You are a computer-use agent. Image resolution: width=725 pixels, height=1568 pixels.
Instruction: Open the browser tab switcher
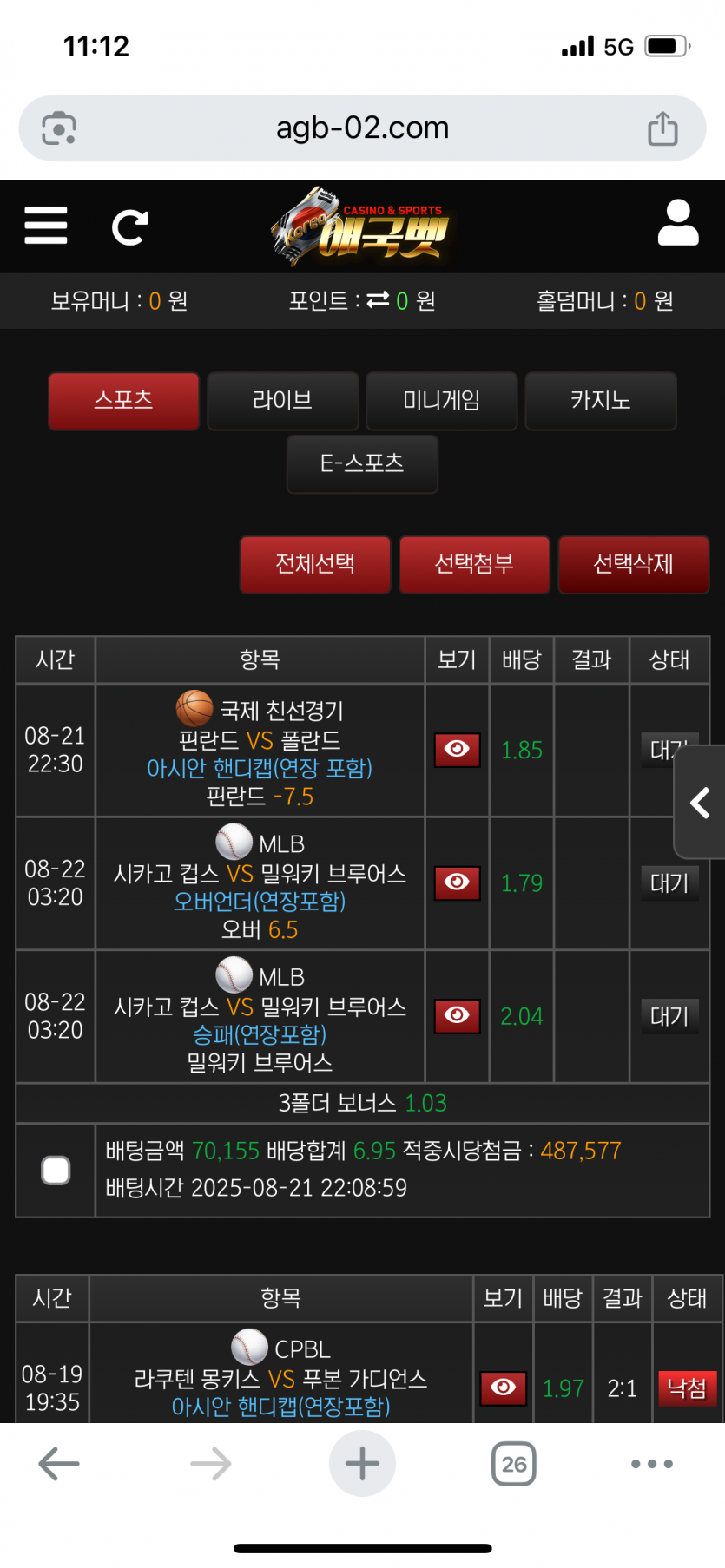click(x=513, y=1464)
